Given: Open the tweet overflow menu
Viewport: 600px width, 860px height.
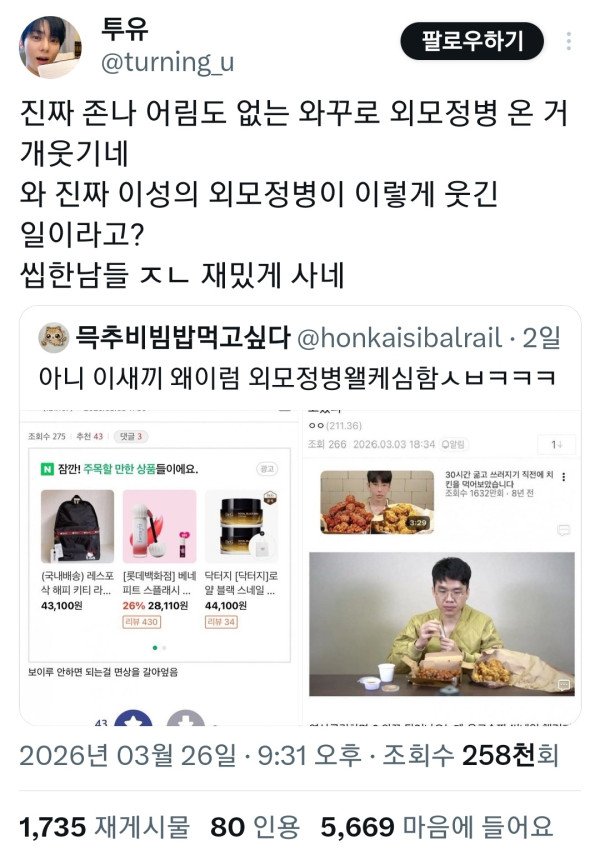Looking at the screenshot, I should tap(570, 42).
